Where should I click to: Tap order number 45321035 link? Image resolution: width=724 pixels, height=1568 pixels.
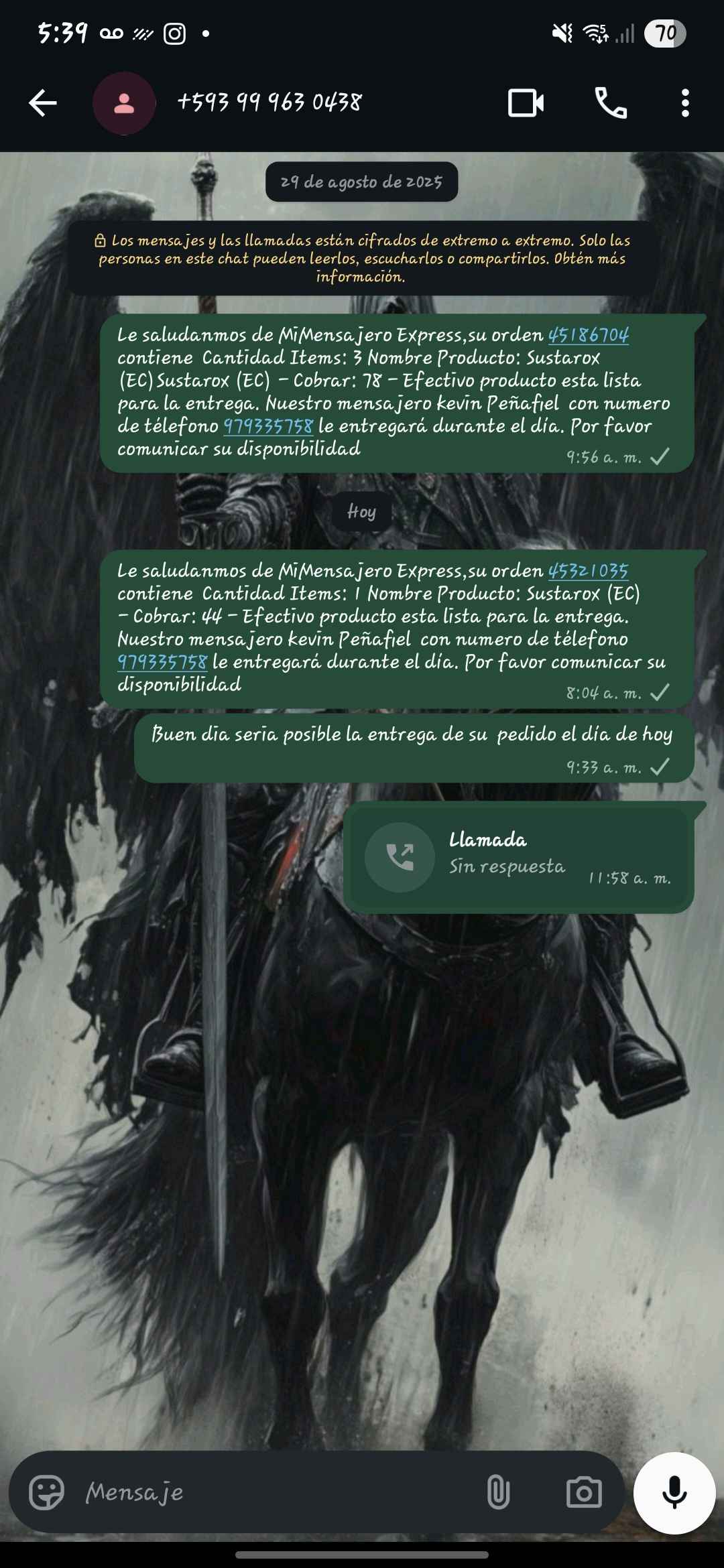tap(588, 571)
